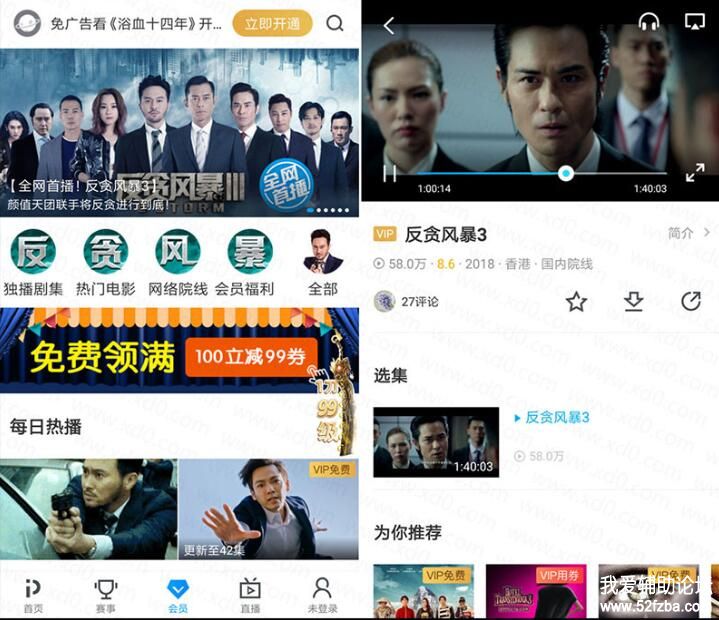Switch to the 首页 tab
The width and height of the screenshot is (719, 620).
pos(33,595)
